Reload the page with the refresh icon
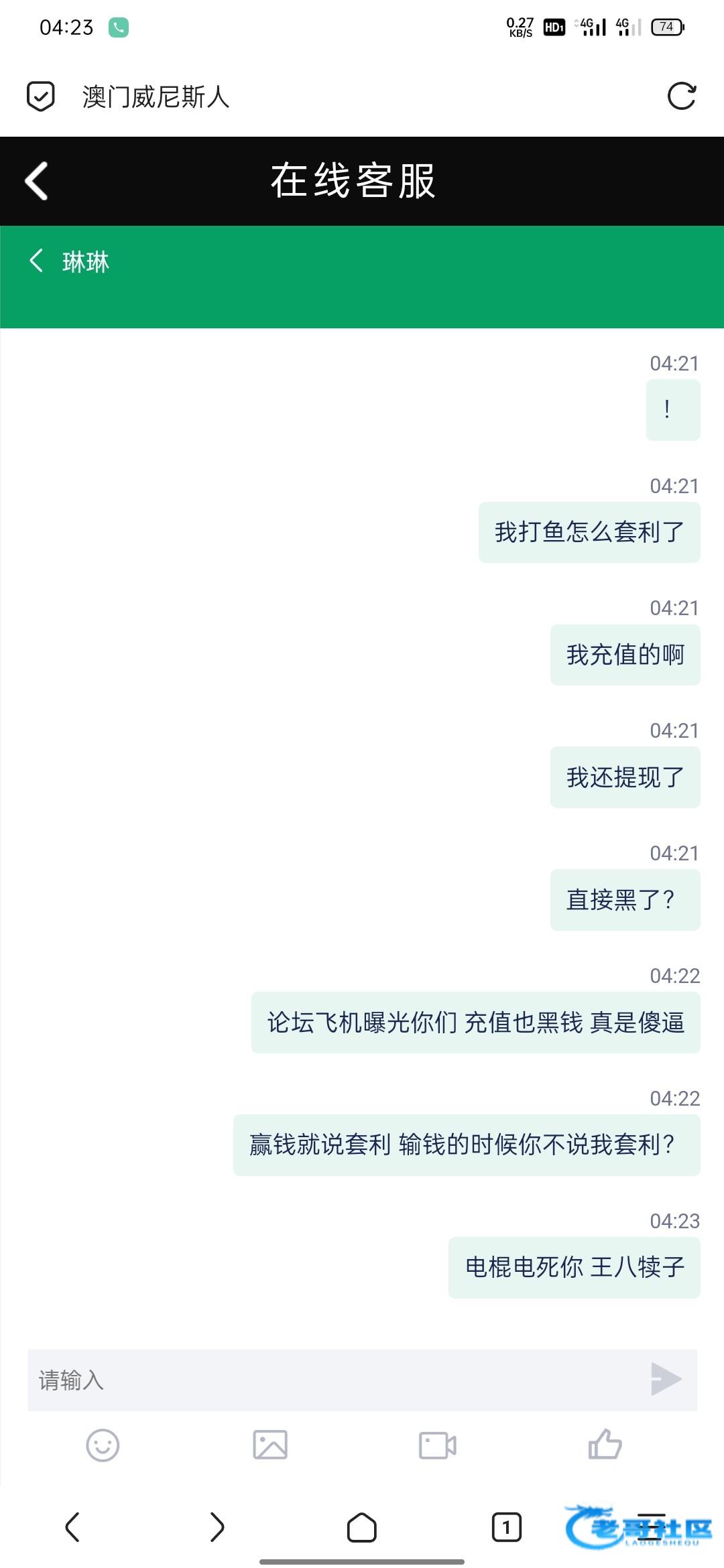Viewport: 724px width, 1568px height. [x=682, y=96]
